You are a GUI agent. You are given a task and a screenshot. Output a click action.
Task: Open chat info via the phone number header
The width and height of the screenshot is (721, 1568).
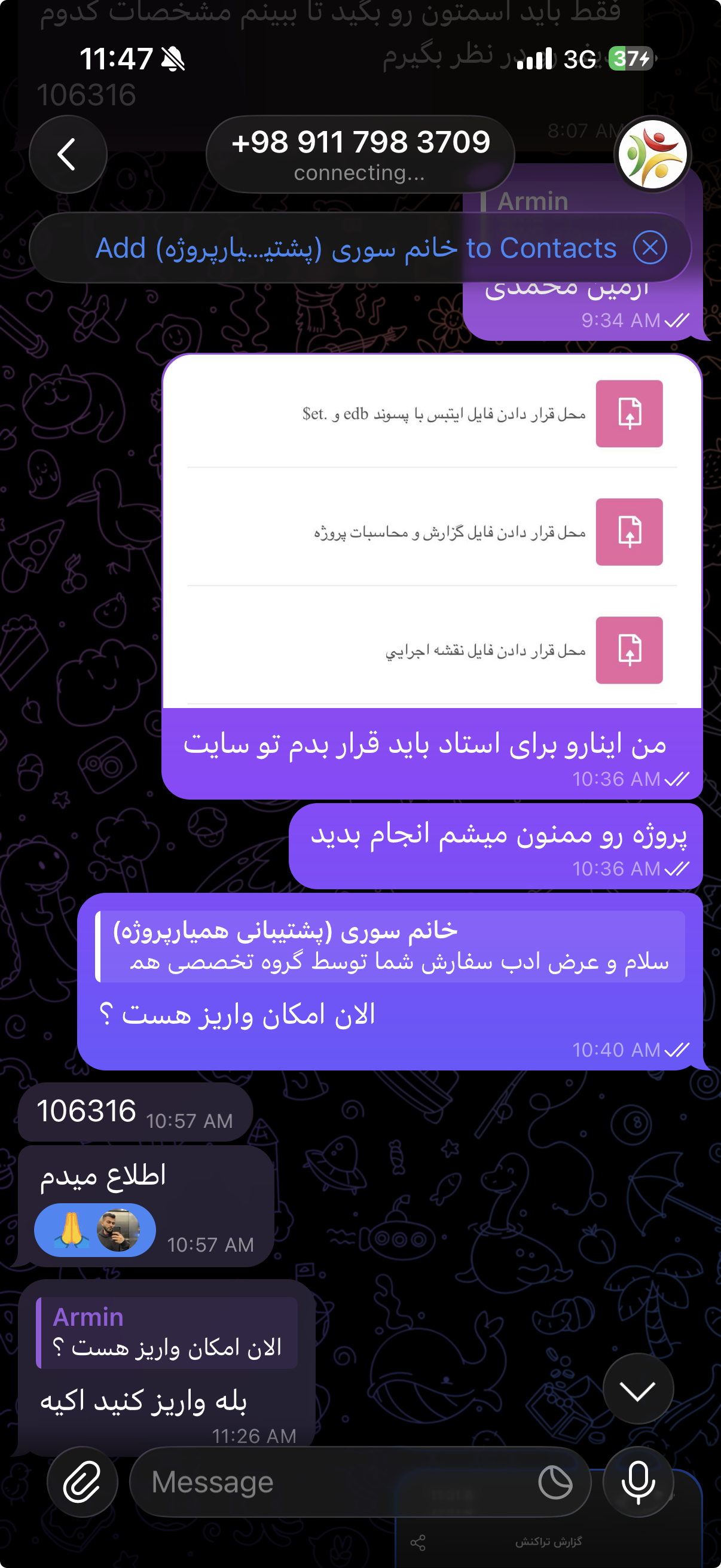360,155
